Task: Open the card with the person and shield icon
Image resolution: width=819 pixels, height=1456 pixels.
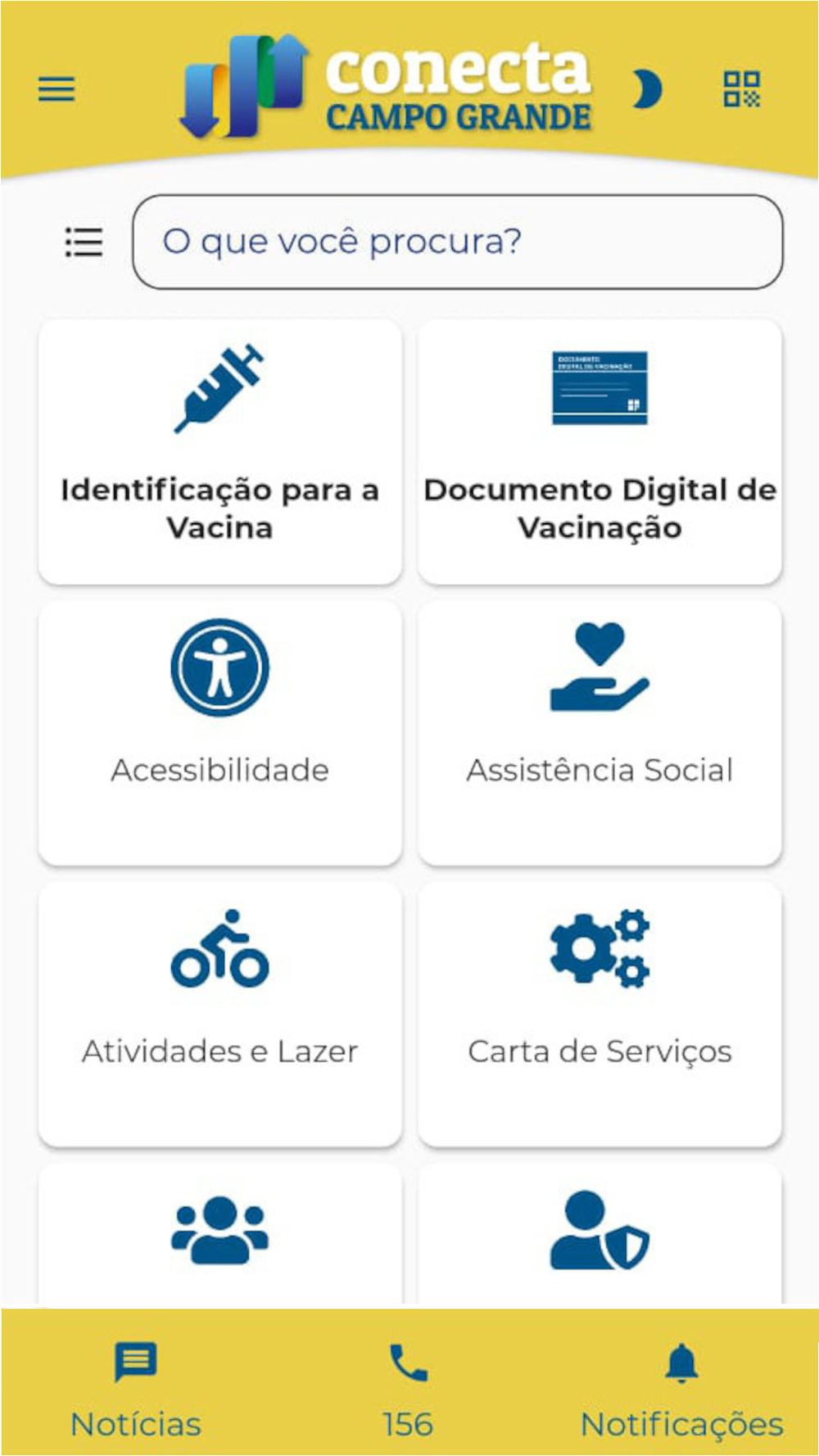Action: 600,1233
